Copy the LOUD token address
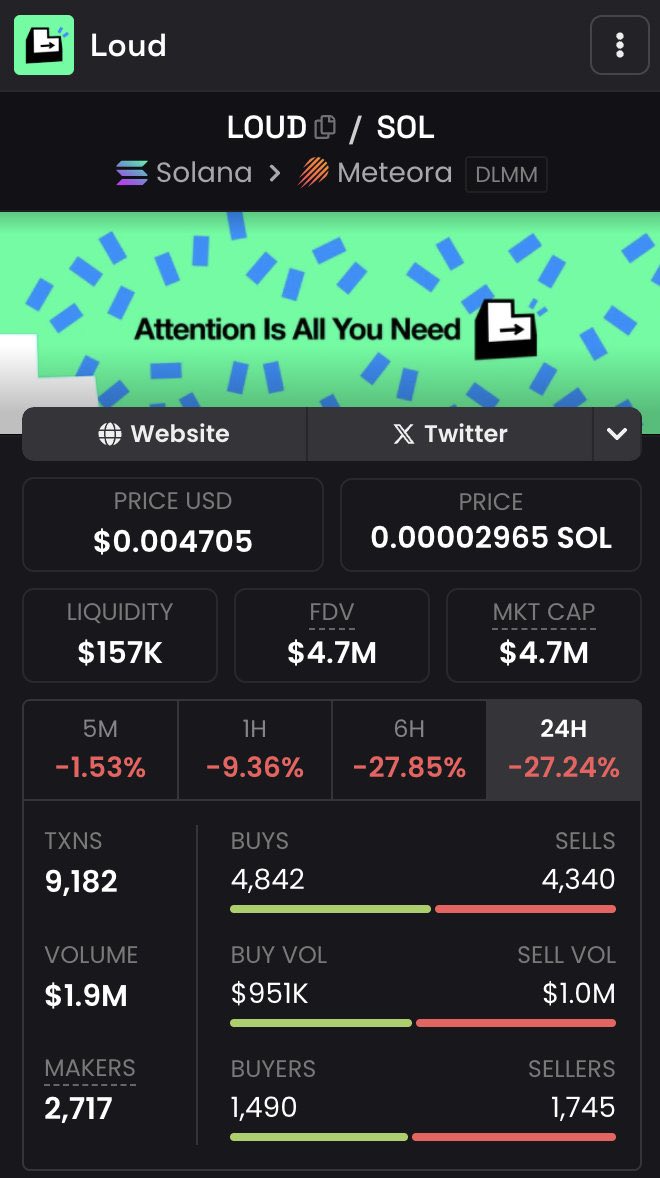Image resolution: width=660 pixels, height=1178 pixels. (324, 127)
